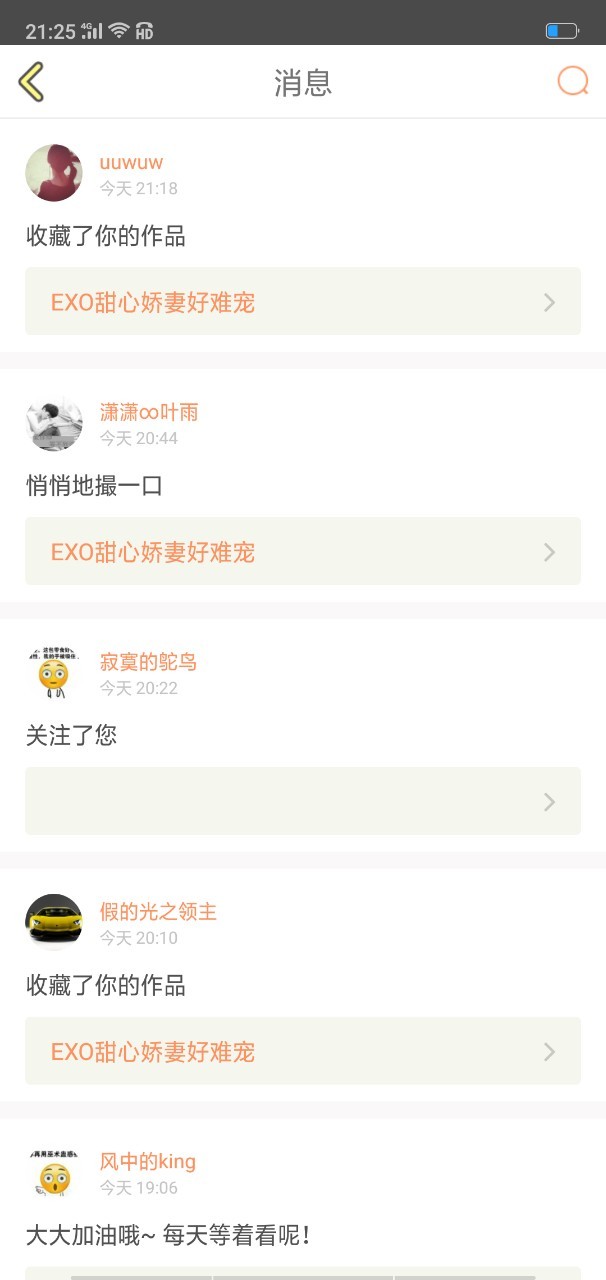Open the username 风中的king

tap(148, 1161)
